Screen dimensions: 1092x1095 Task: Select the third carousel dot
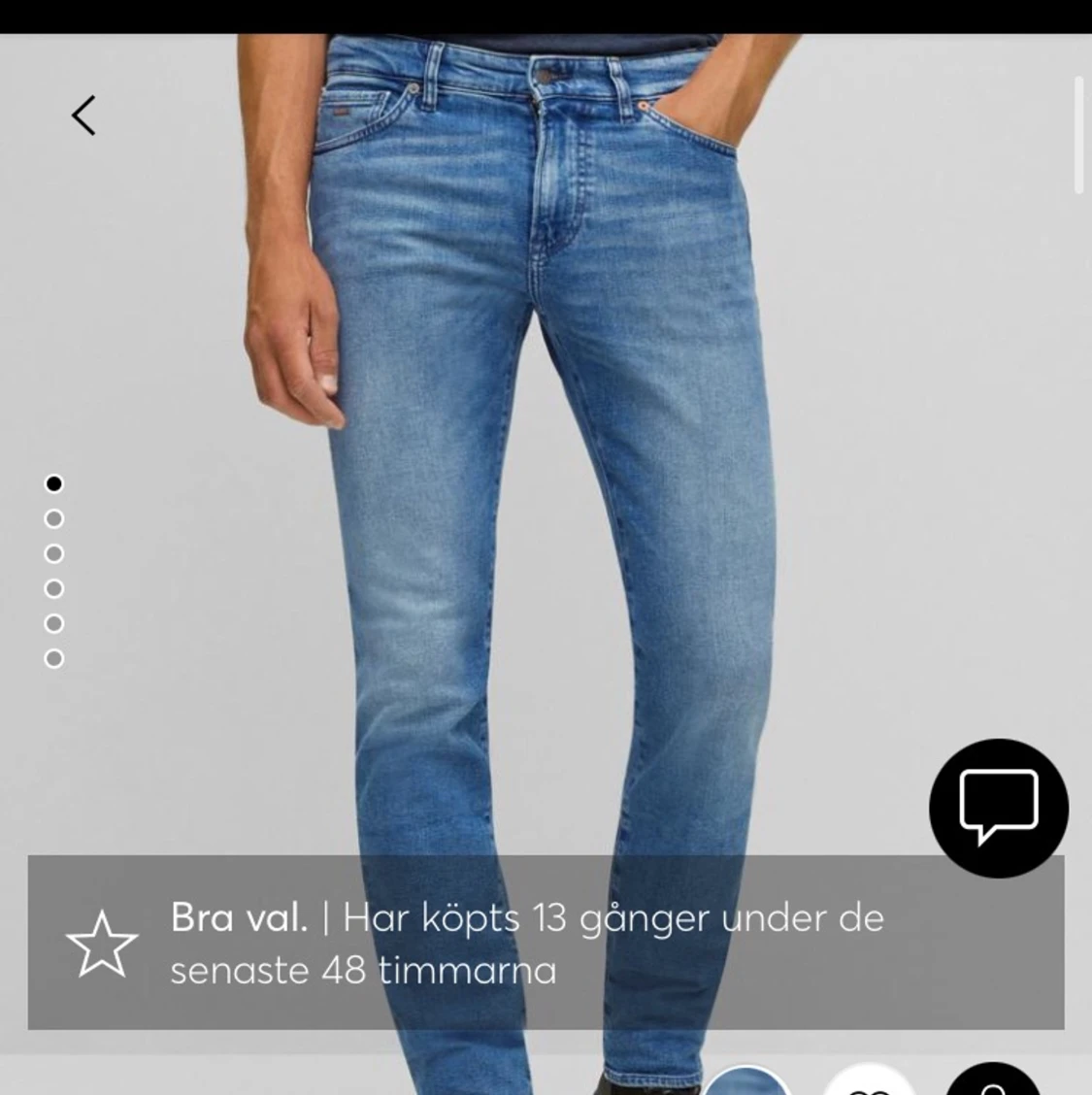(x=53, y=553)
